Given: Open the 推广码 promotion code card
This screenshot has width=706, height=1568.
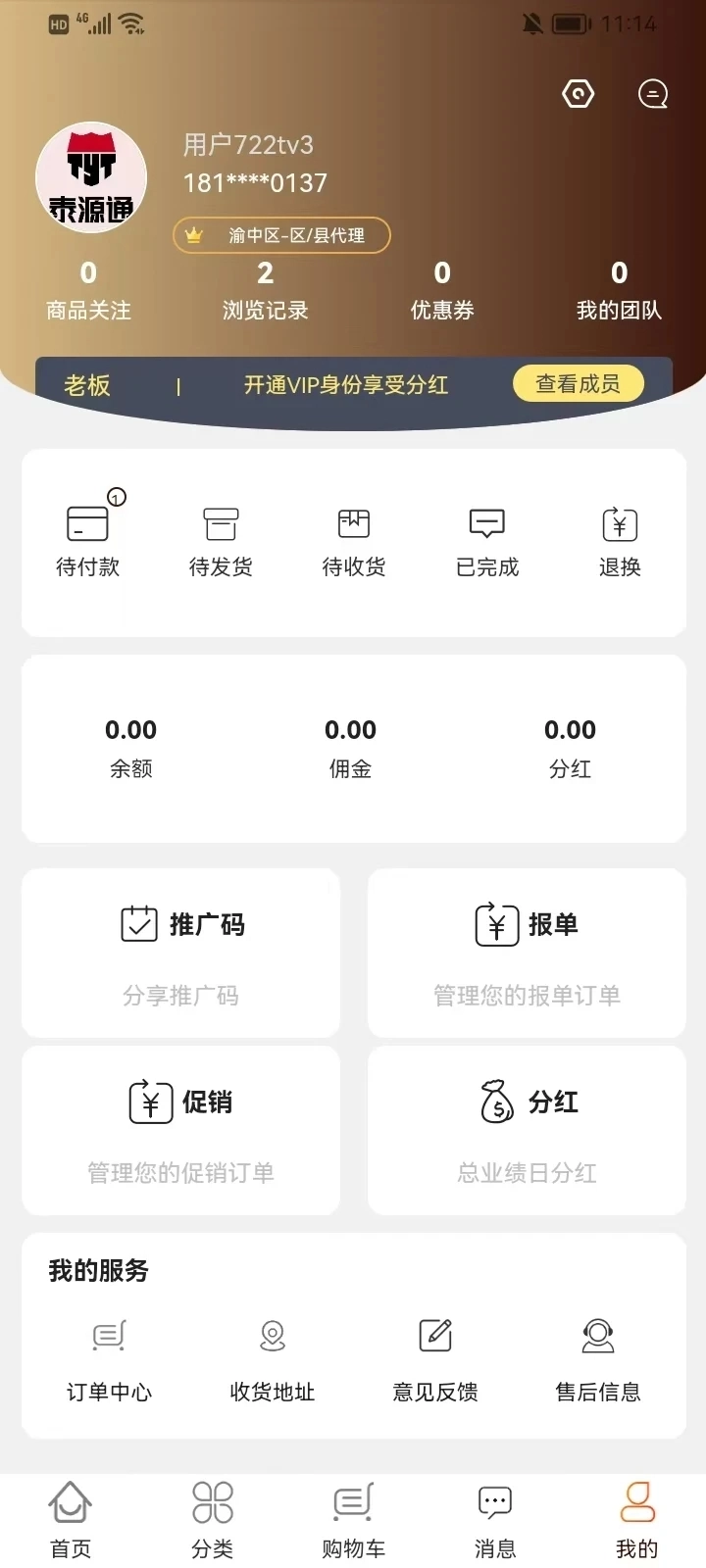Looking at the screenshot, I should click(x=180, y=952).
